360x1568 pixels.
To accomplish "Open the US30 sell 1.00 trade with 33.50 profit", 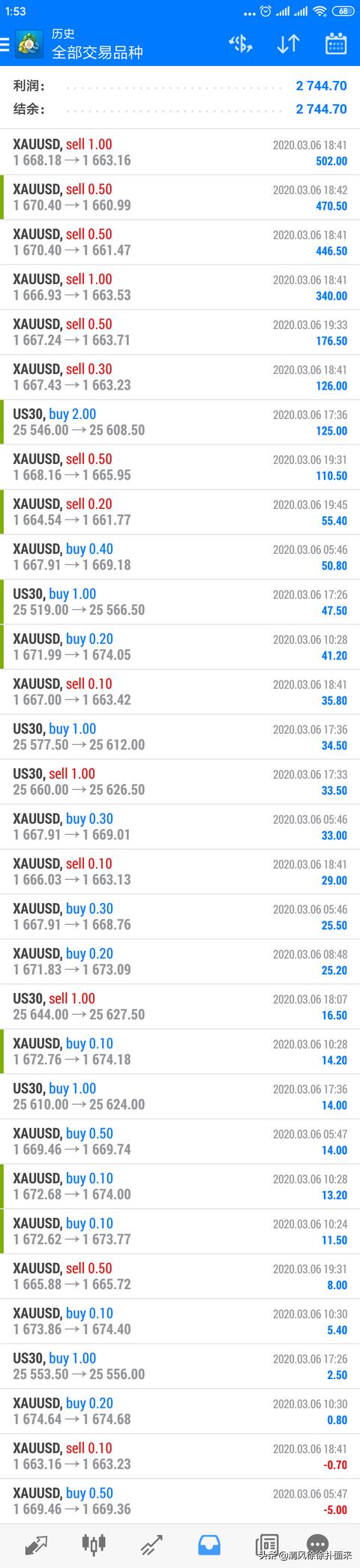I will (x=180, y=782).
